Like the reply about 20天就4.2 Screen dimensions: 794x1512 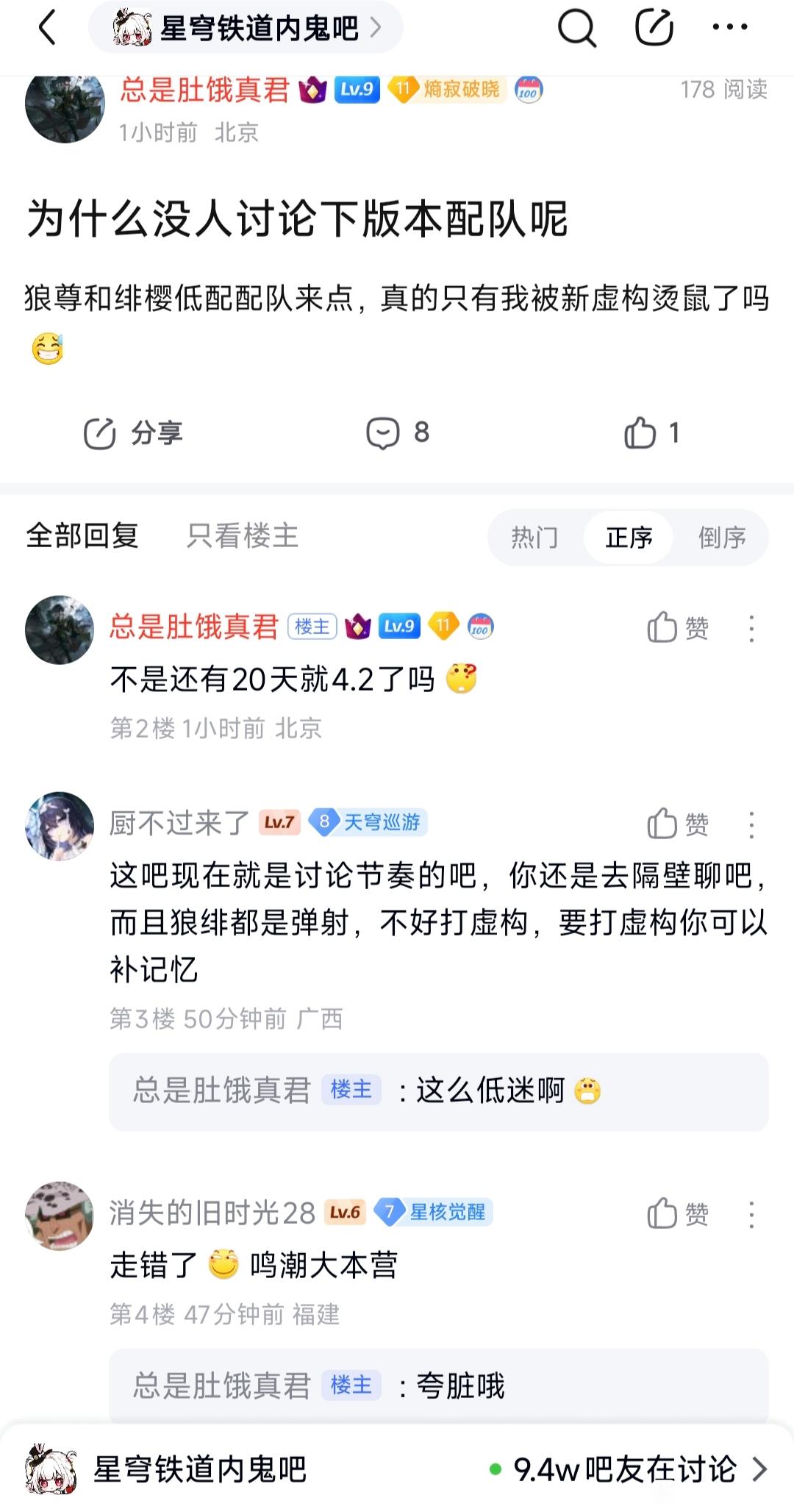tap(678, 628)
